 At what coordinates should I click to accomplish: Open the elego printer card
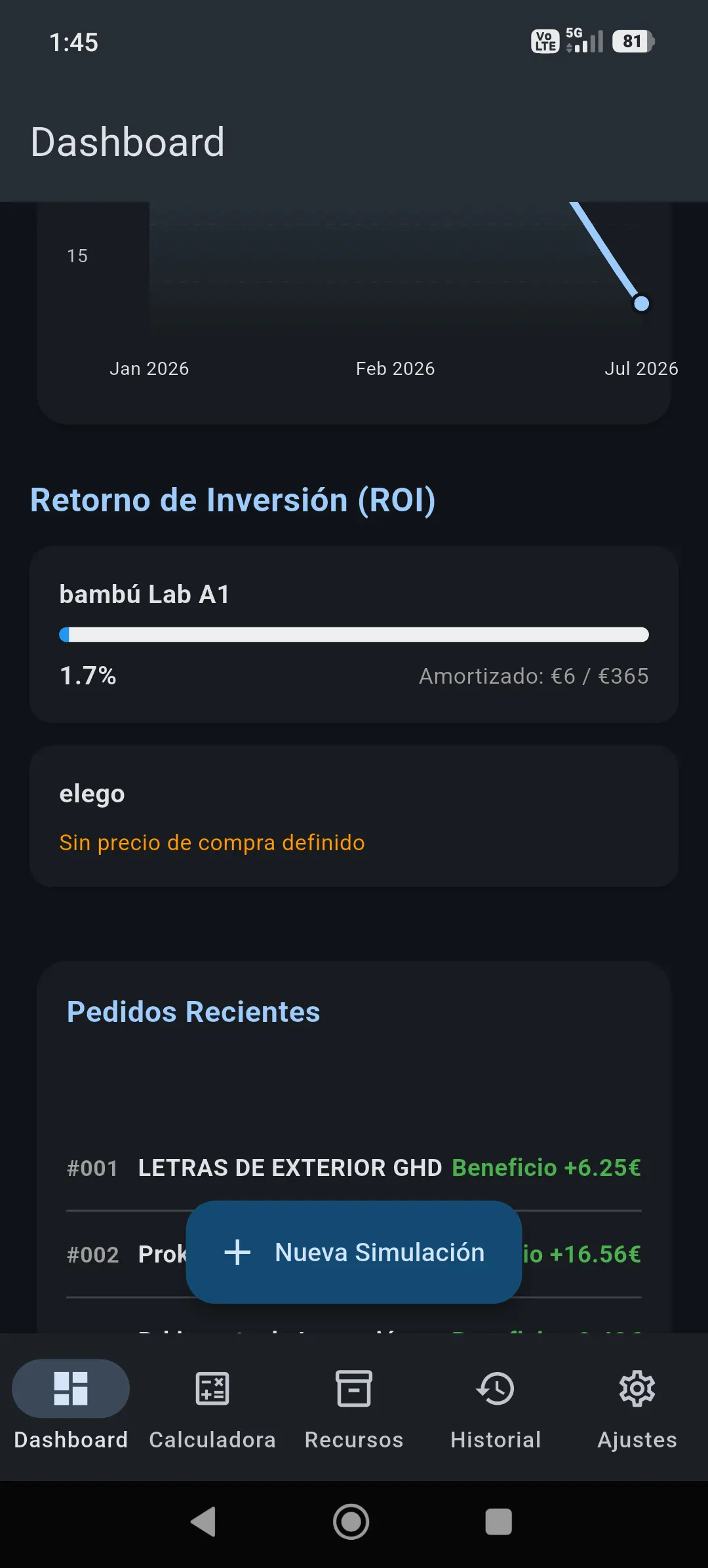point(354,816)
